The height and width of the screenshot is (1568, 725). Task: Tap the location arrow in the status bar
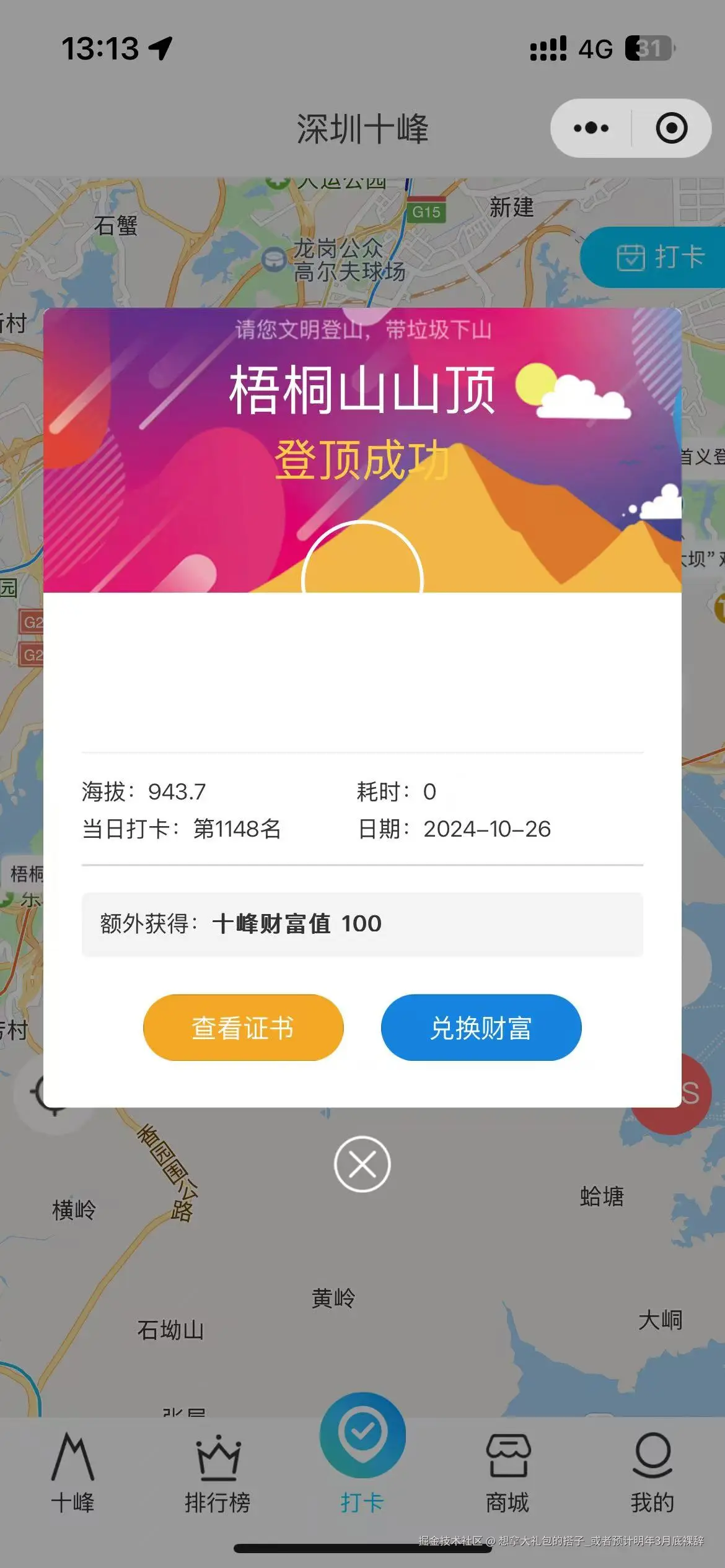159,49
